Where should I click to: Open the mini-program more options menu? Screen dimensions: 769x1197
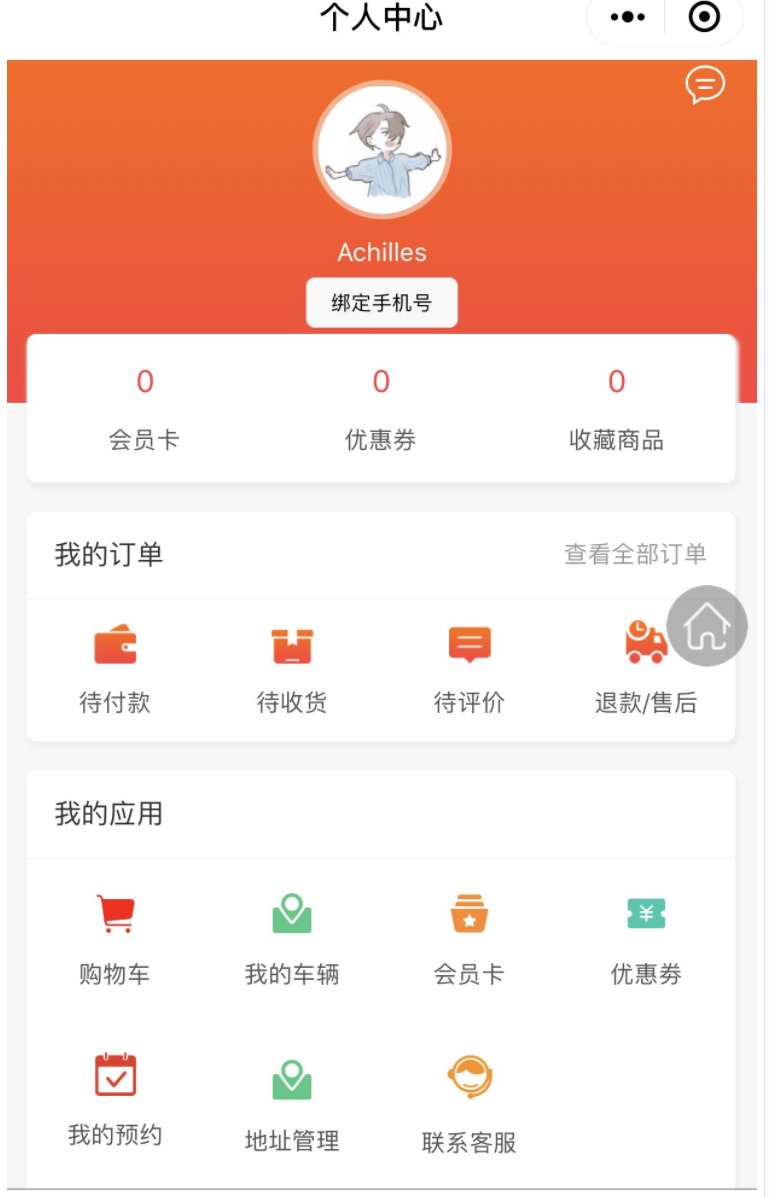click(x=628, y=17)
